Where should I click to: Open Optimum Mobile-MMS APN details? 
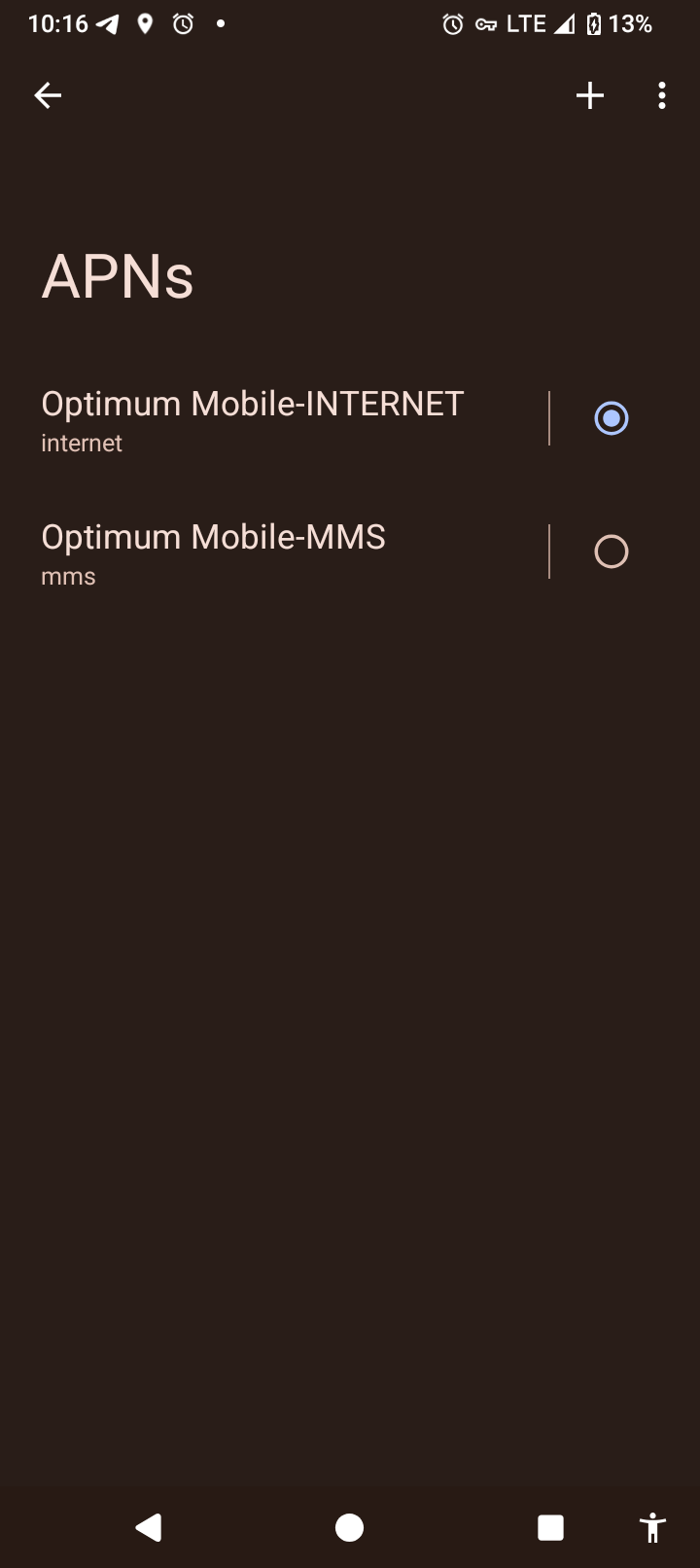(x=214, y=552)
